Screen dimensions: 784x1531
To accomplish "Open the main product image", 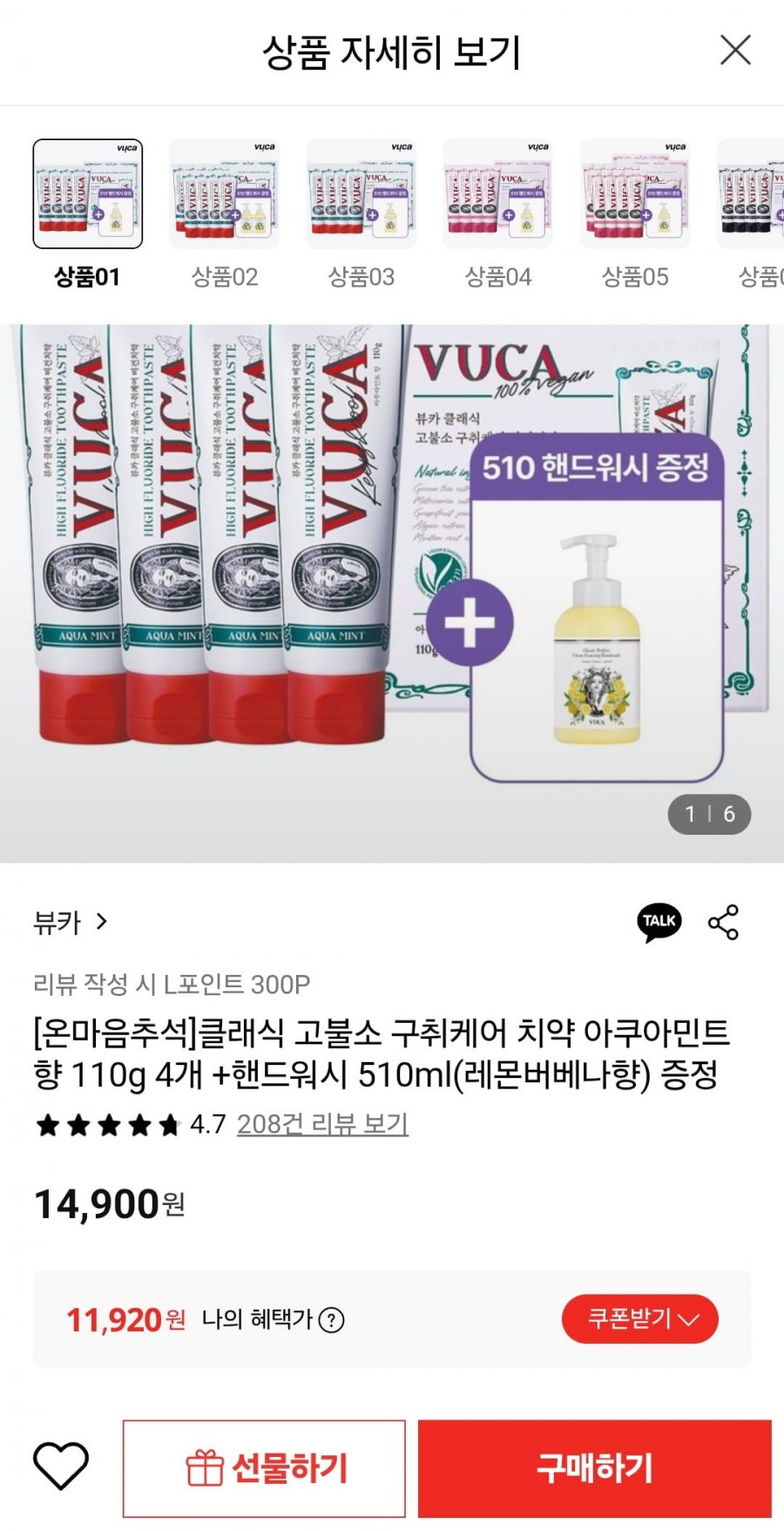I will [392, 593].
